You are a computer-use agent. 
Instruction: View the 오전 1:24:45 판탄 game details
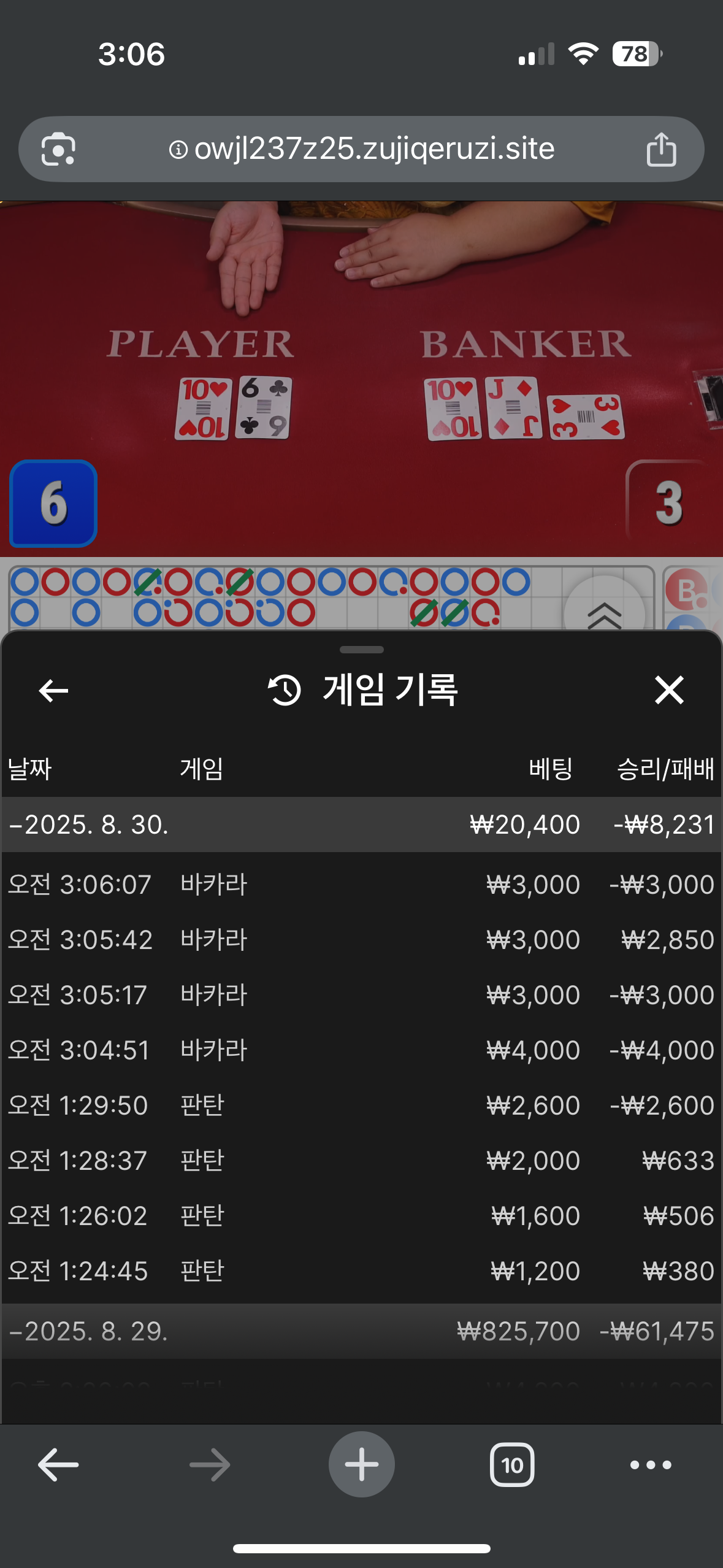tap(362, 1271)
